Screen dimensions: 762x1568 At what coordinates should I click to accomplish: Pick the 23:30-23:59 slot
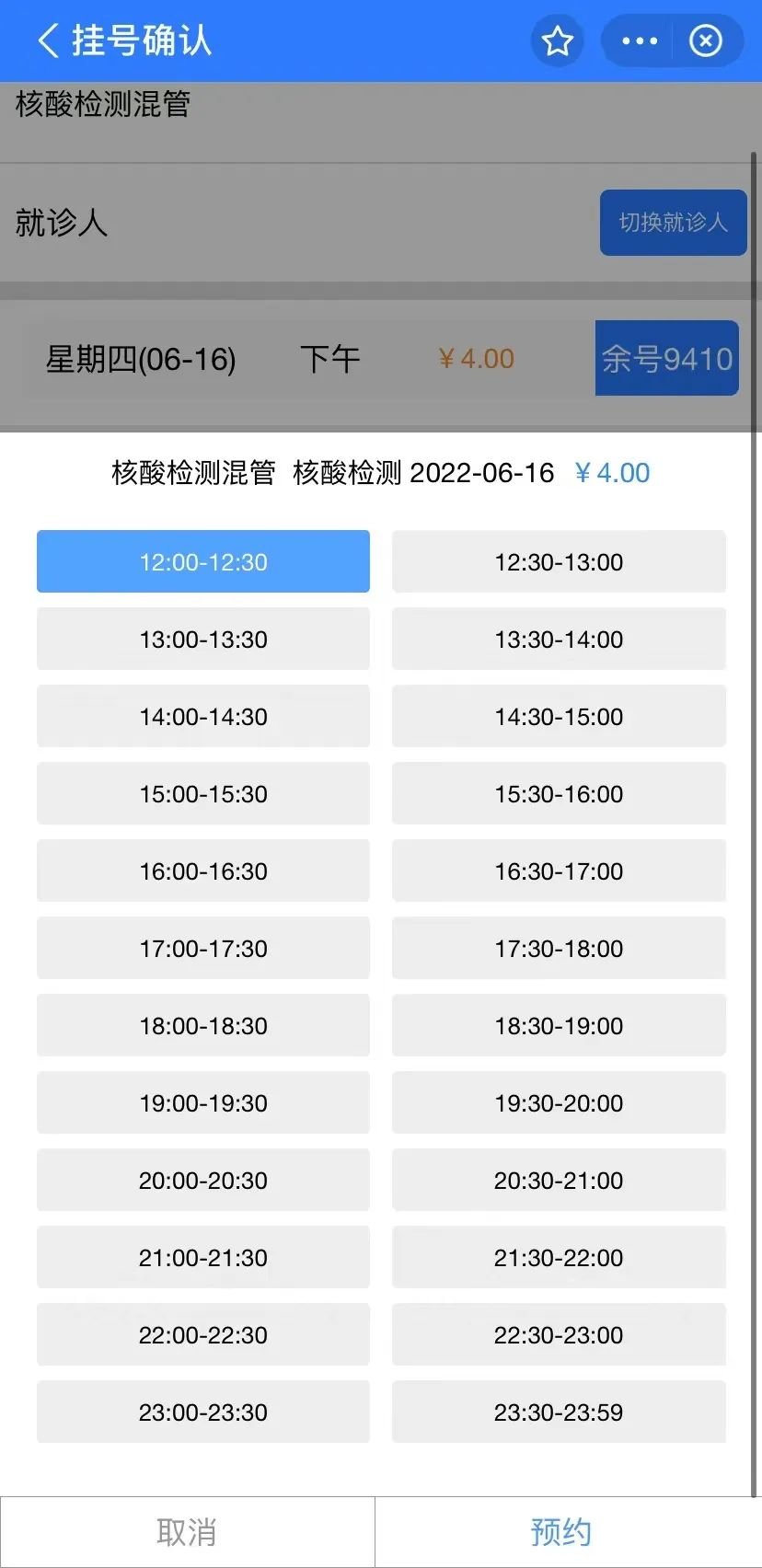(559, 1412)
